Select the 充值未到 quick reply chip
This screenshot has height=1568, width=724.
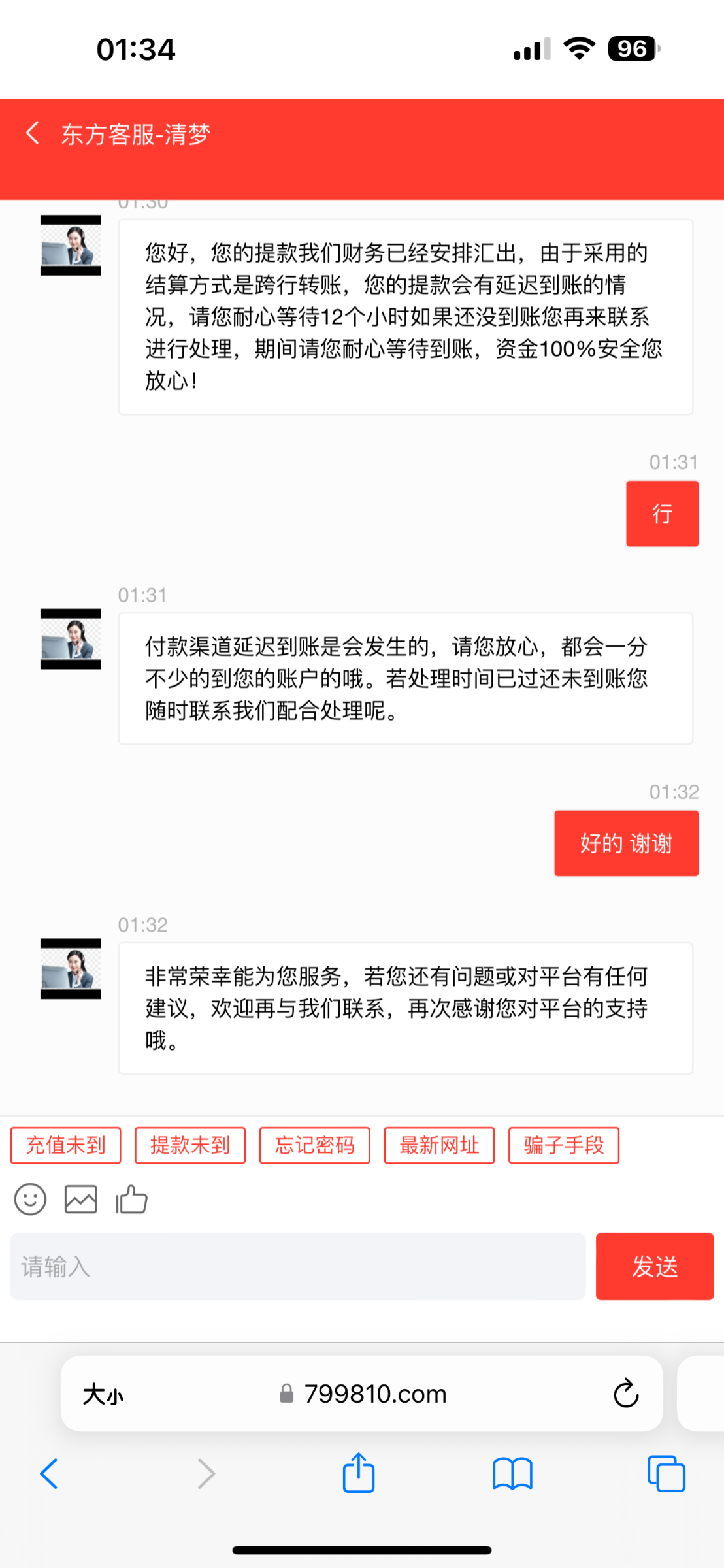[x=66, y=1145]
